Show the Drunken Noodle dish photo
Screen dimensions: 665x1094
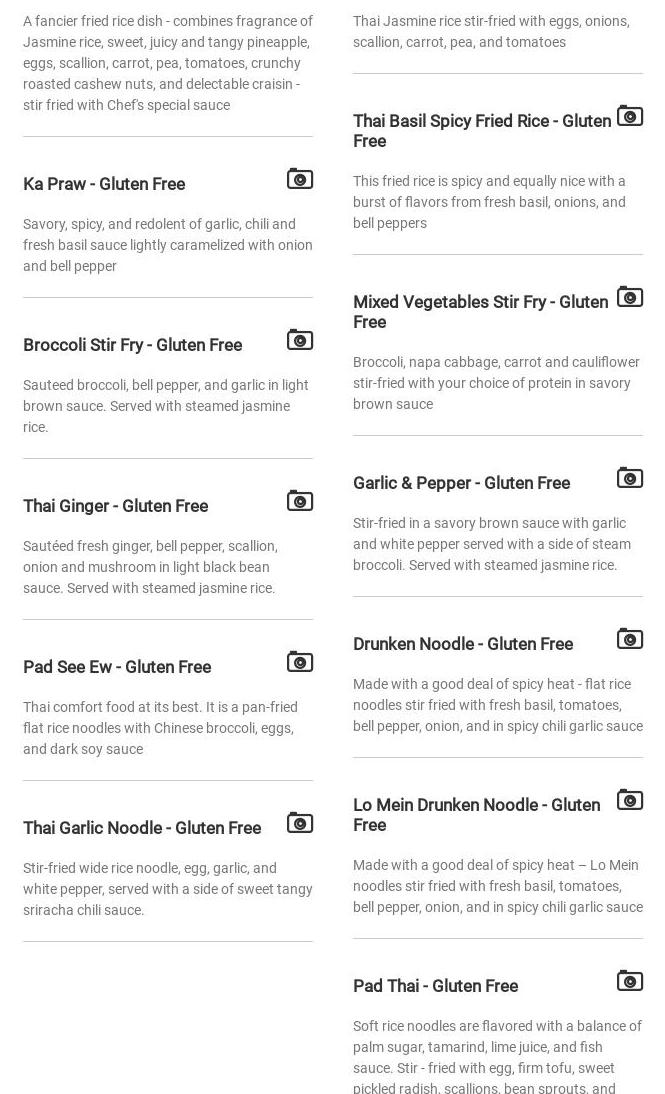click(630, 639)
